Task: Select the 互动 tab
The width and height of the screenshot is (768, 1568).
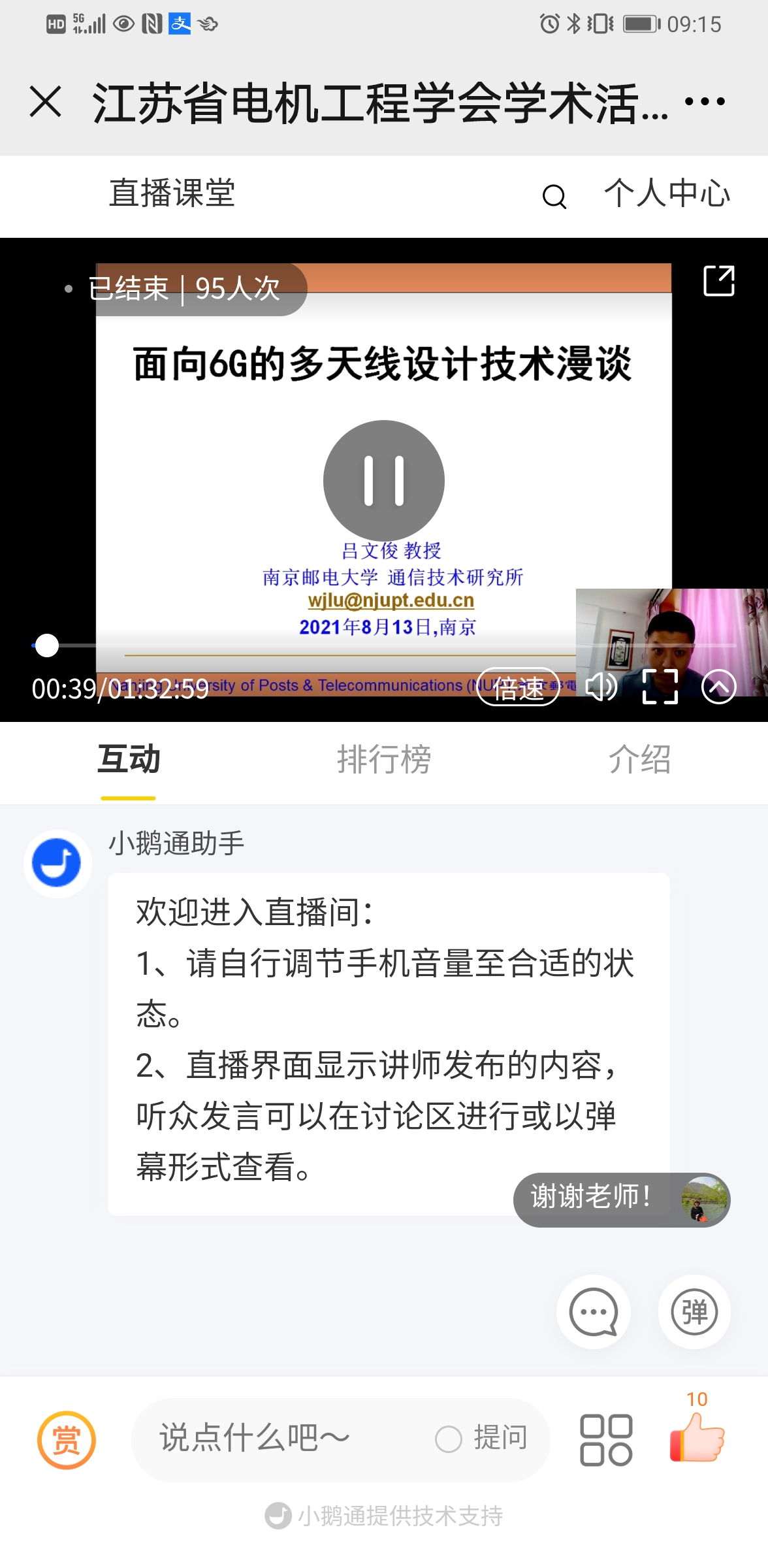Action: point(129,760)
